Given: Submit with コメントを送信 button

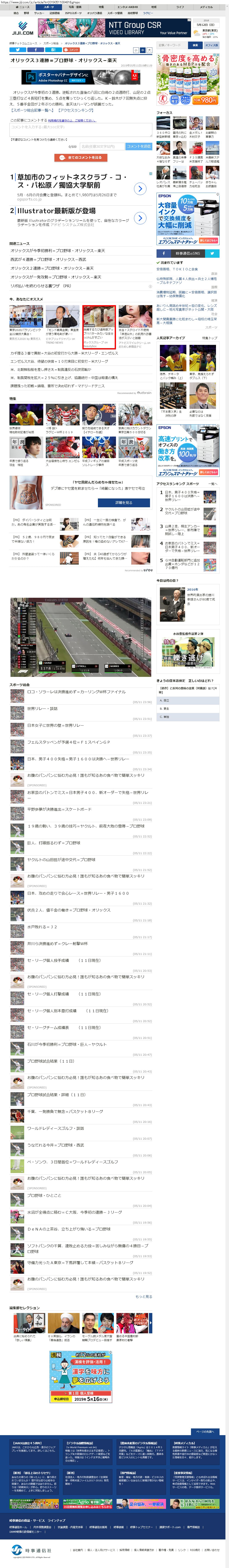Looking at the screenshot, I should click(x=139, y=146).
